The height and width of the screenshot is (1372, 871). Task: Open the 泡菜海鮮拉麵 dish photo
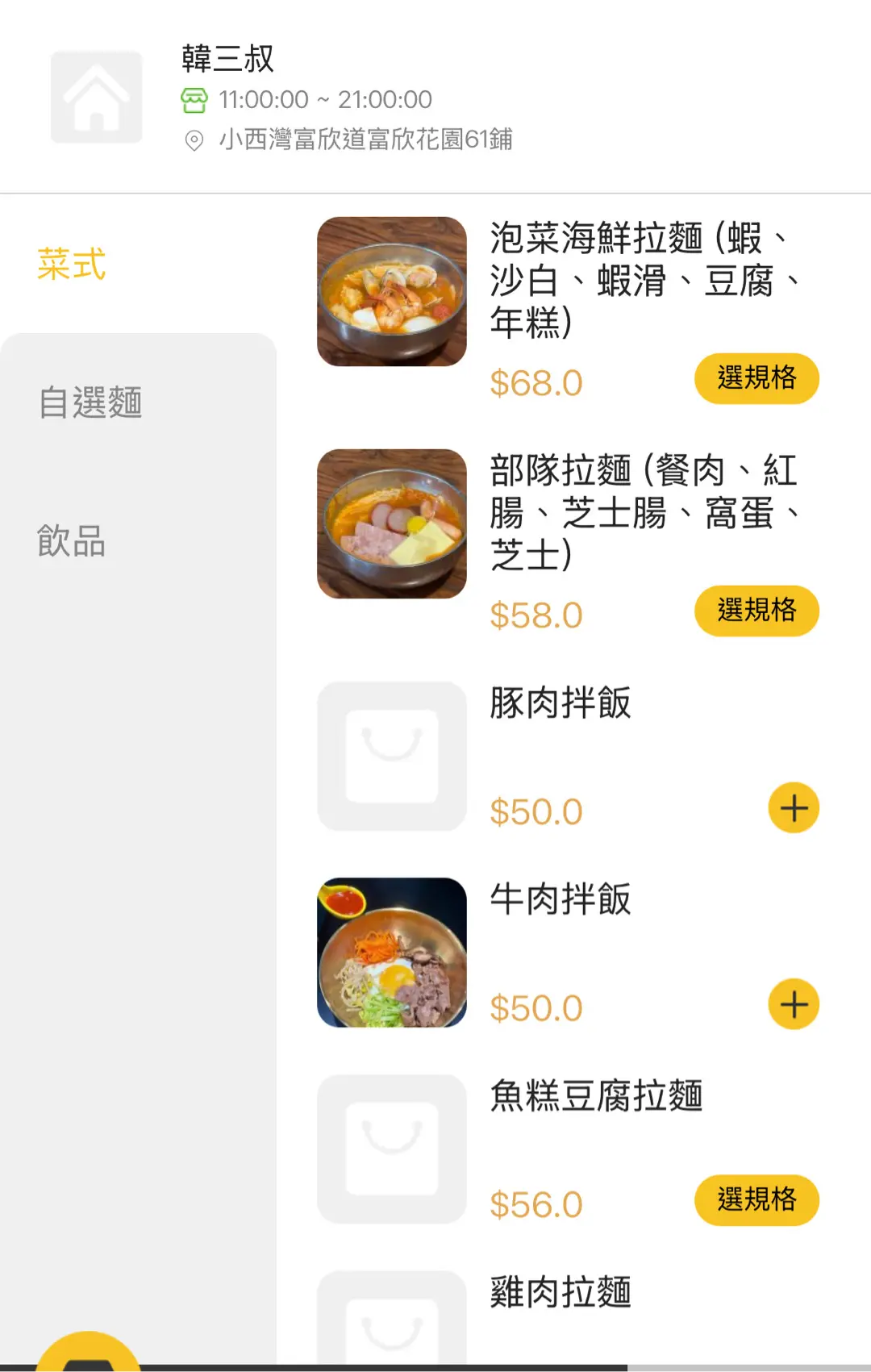392,291
